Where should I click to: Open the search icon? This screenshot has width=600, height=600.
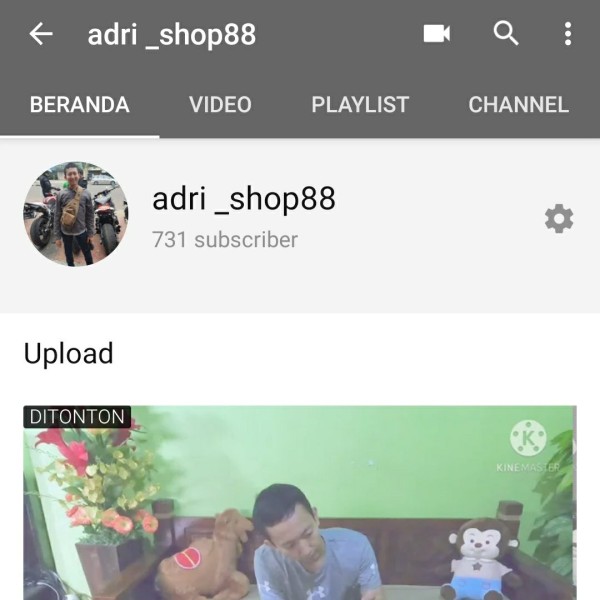click(x=506, y=34)
